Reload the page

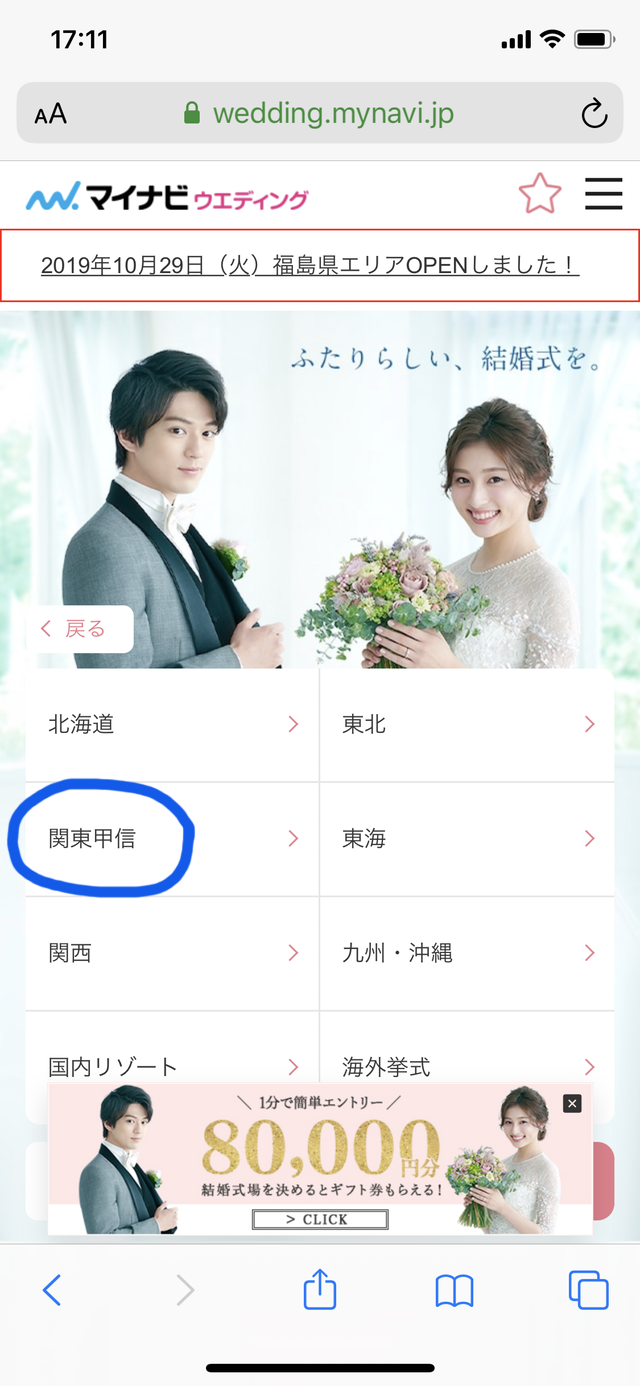click(594, 114)
